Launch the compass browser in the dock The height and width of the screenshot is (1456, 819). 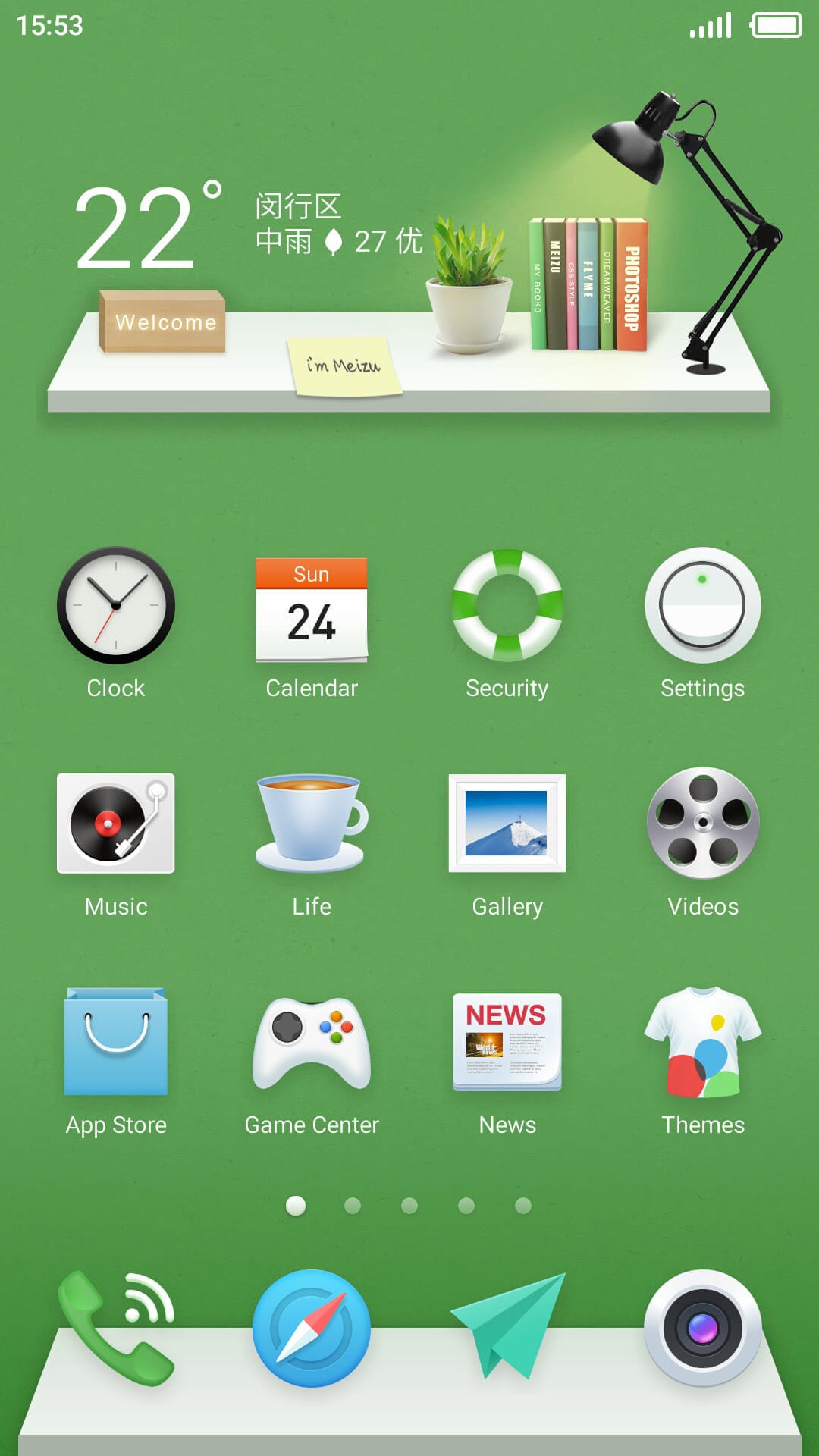(x=312, y=1329)
